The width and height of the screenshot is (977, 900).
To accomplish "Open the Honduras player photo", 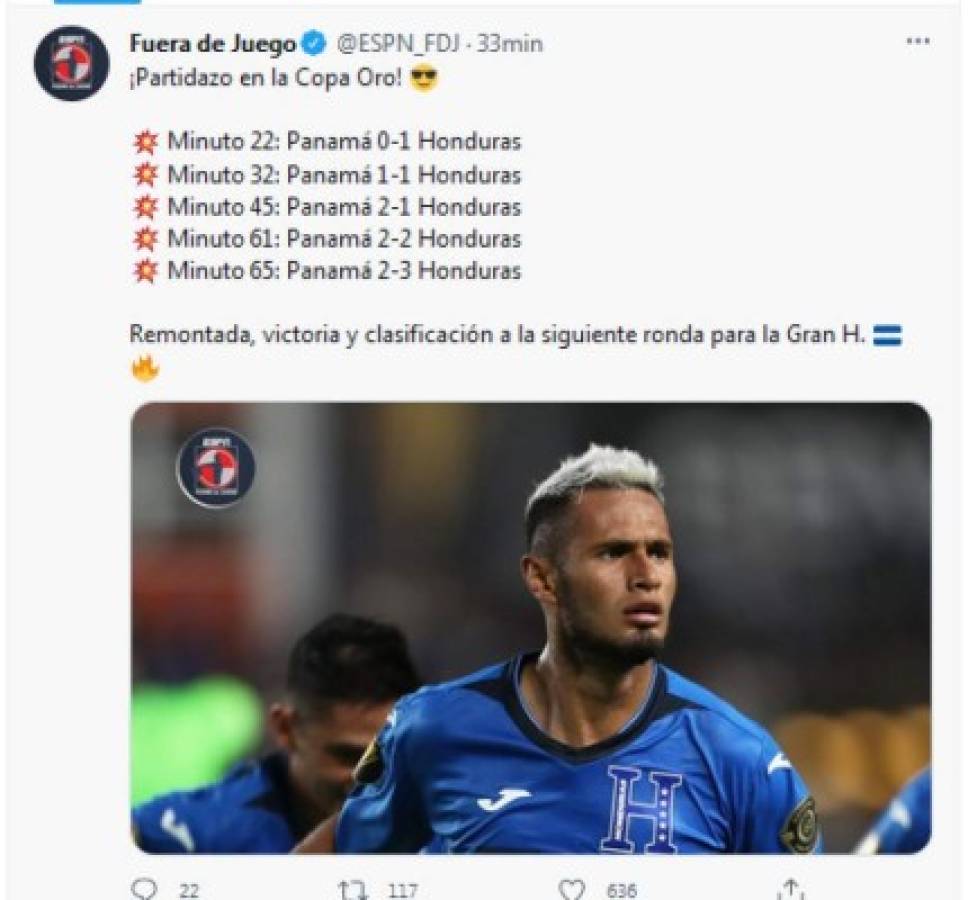I will 531,627.
